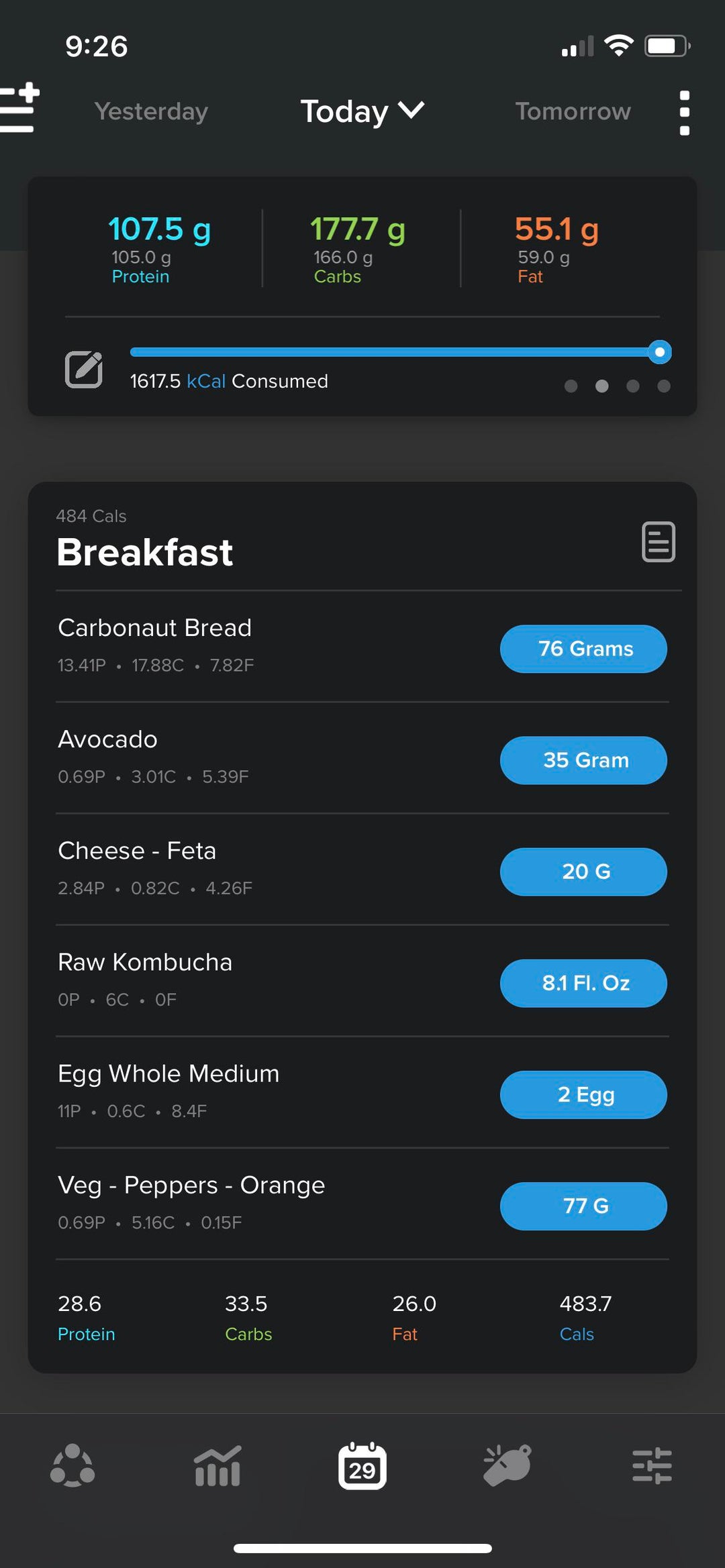Open the Breakfast meal notes icon
This screenshot has width=725, height=1568.
tap(658, 541)
